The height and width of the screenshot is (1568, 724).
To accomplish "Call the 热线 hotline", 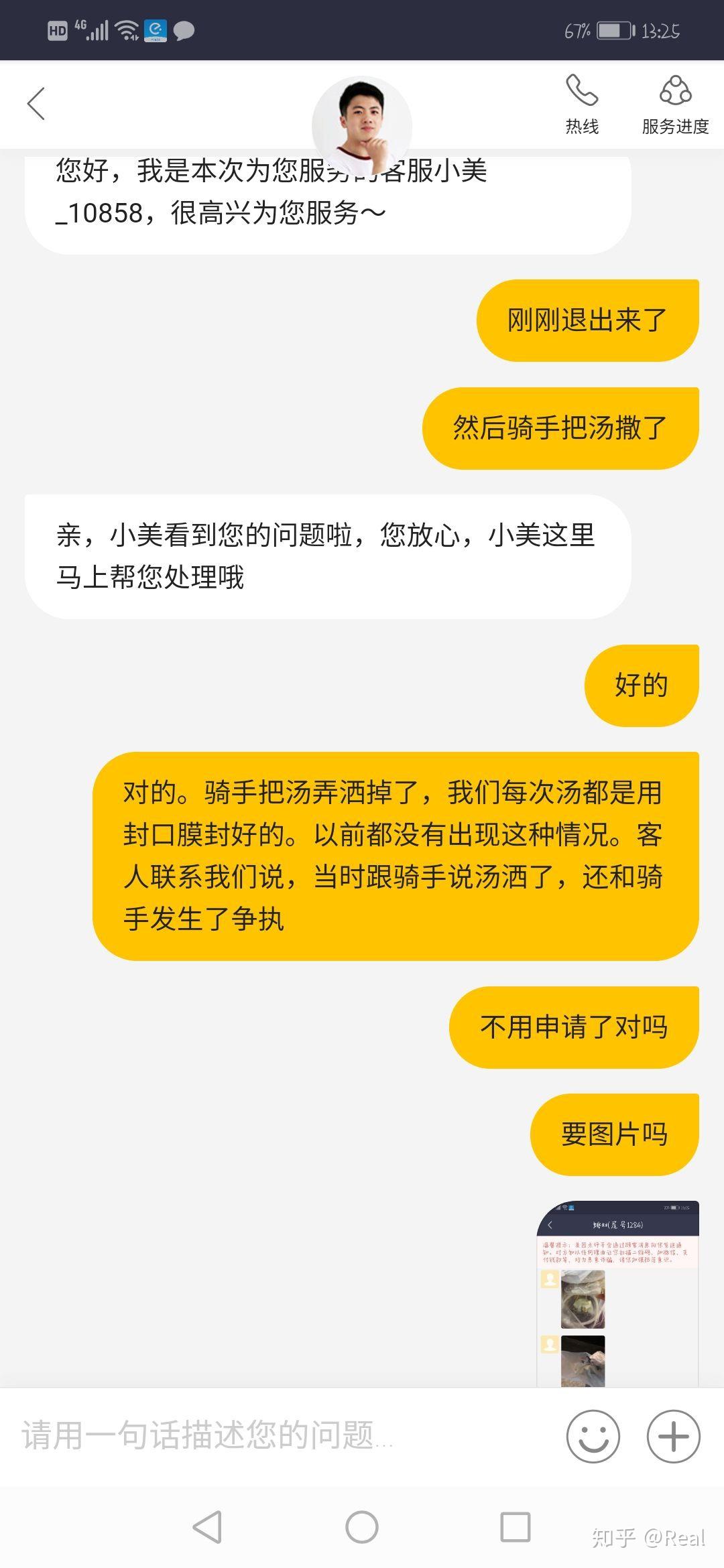I will [581, 105].
